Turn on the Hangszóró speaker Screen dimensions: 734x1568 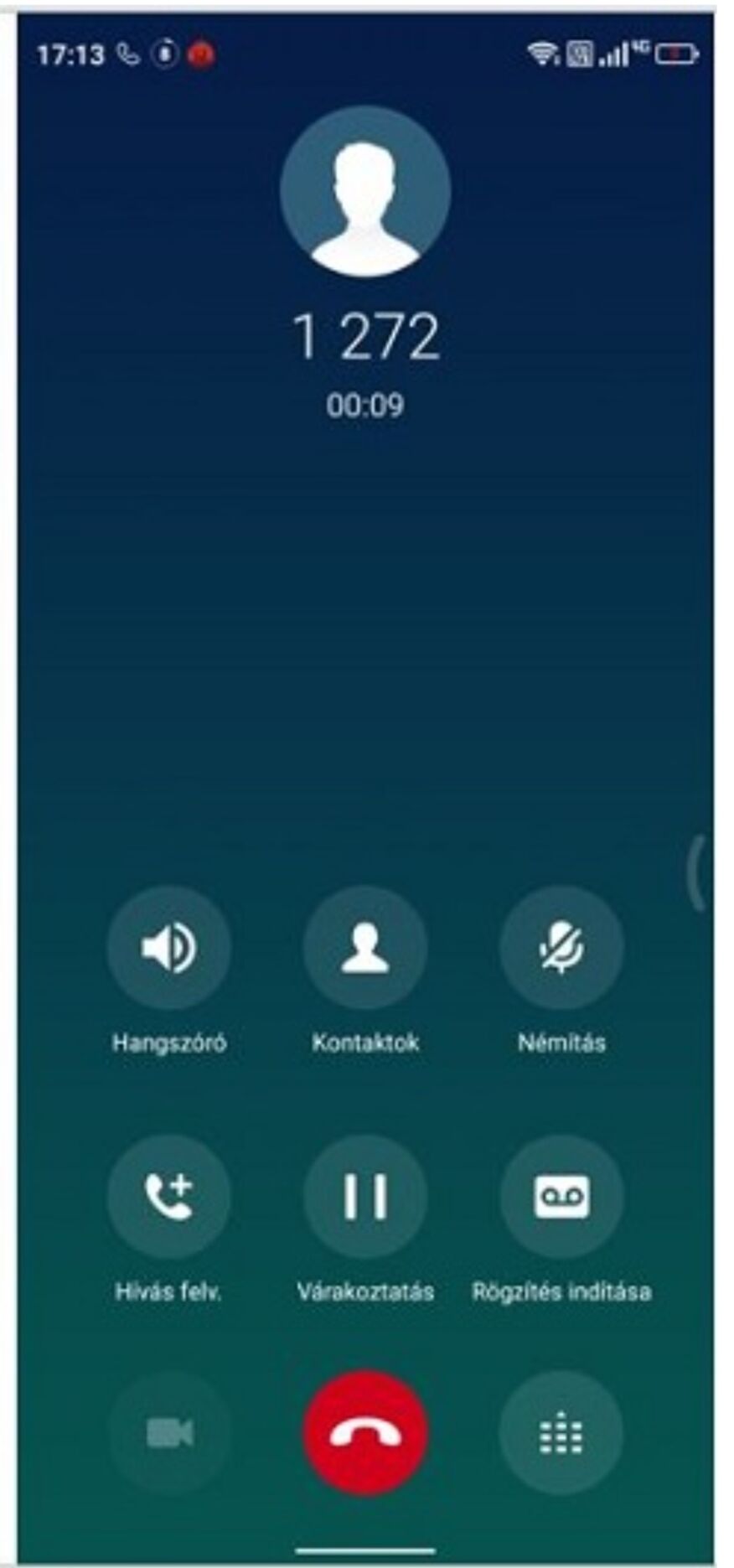(x=168, y=948)
